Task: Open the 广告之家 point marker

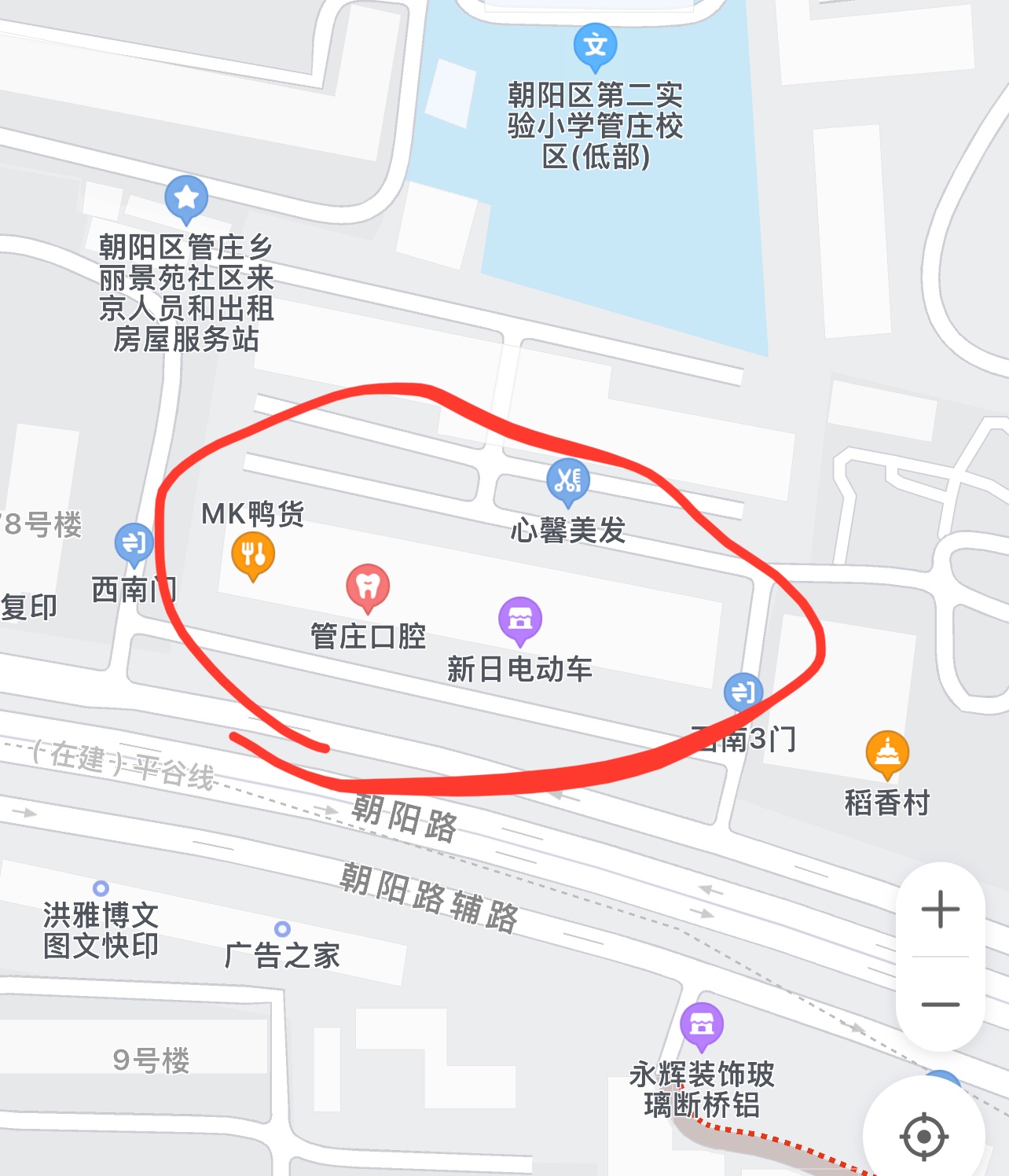Action: [x=282, y=929]
